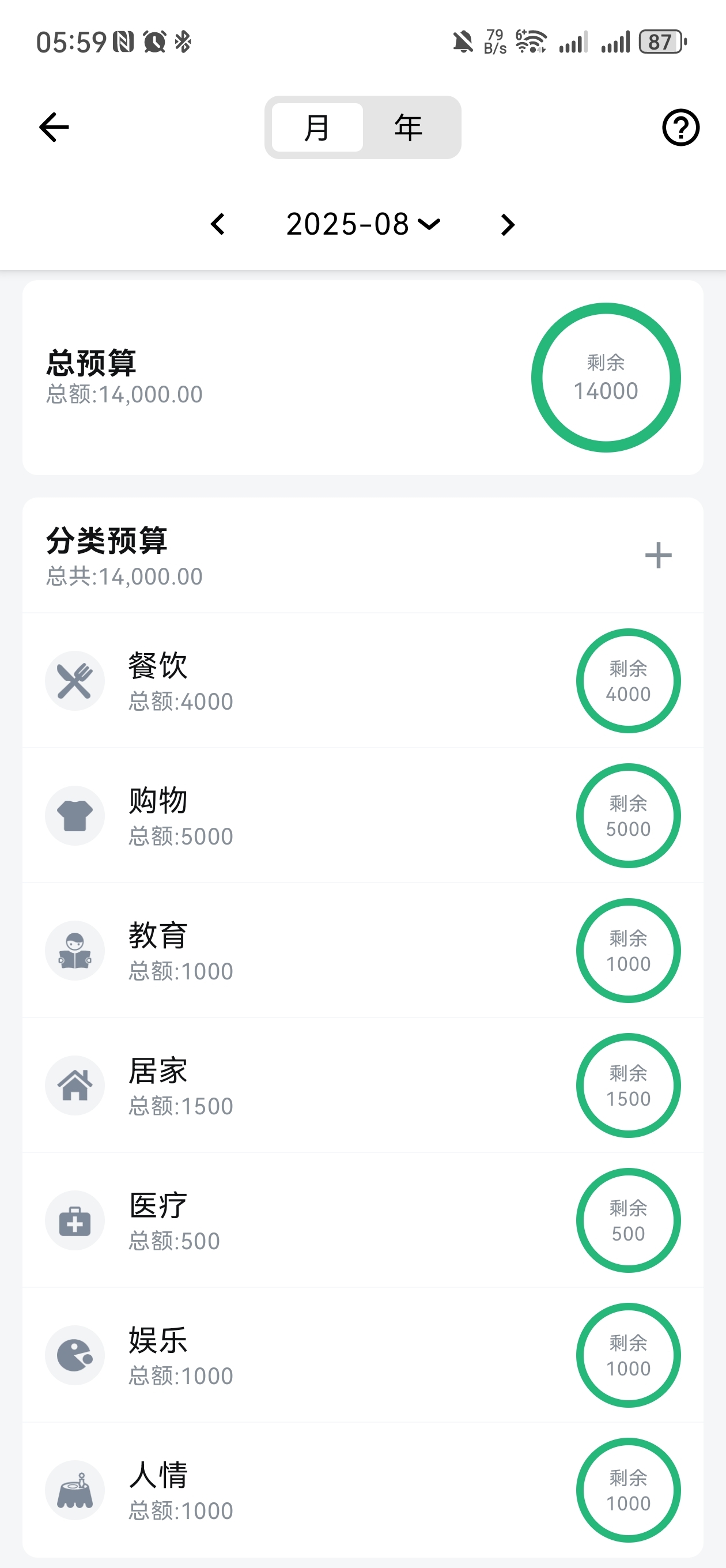Open the 教育 budget row
This screenshot has height=1568, width=726.
coord(362,951)
